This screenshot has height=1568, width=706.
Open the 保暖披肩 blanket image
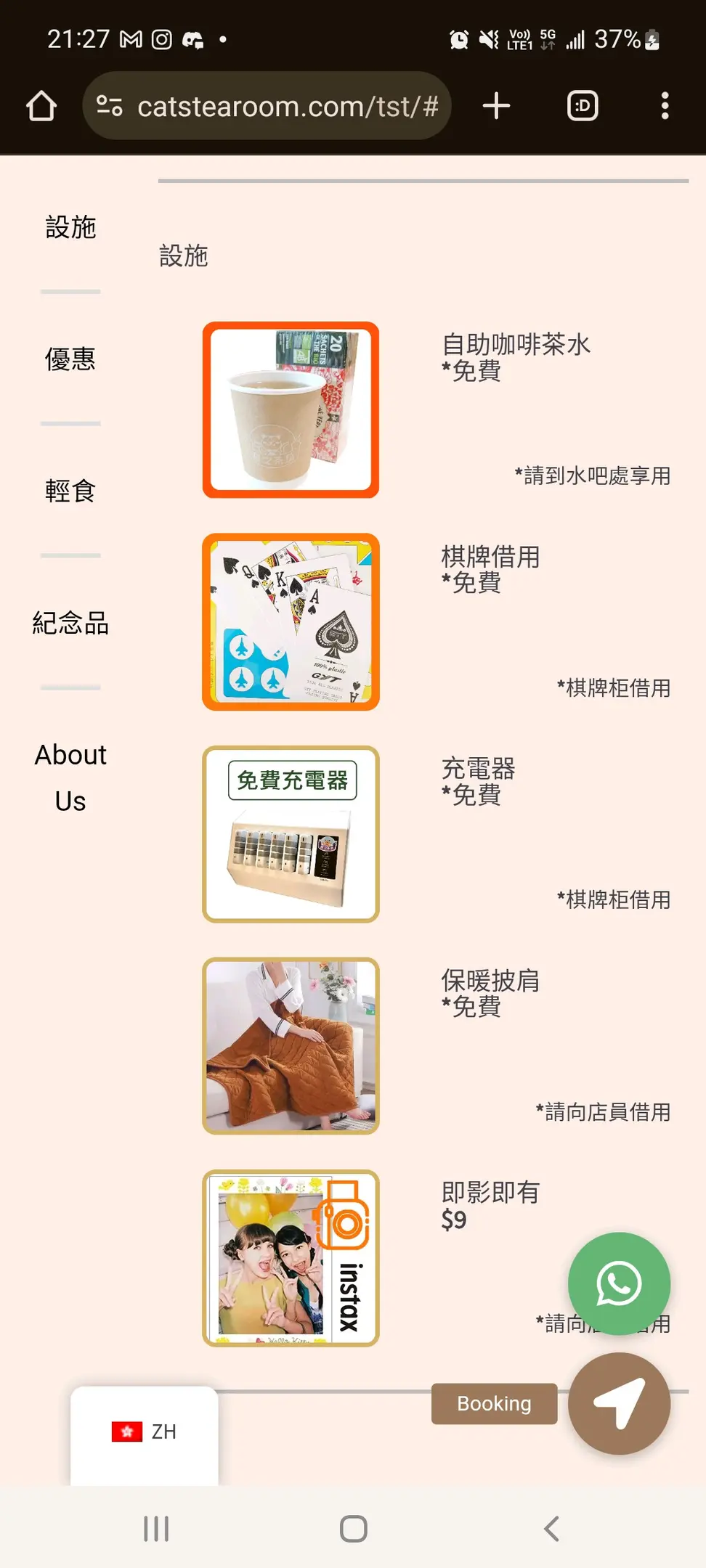(x=291, y=1046)
